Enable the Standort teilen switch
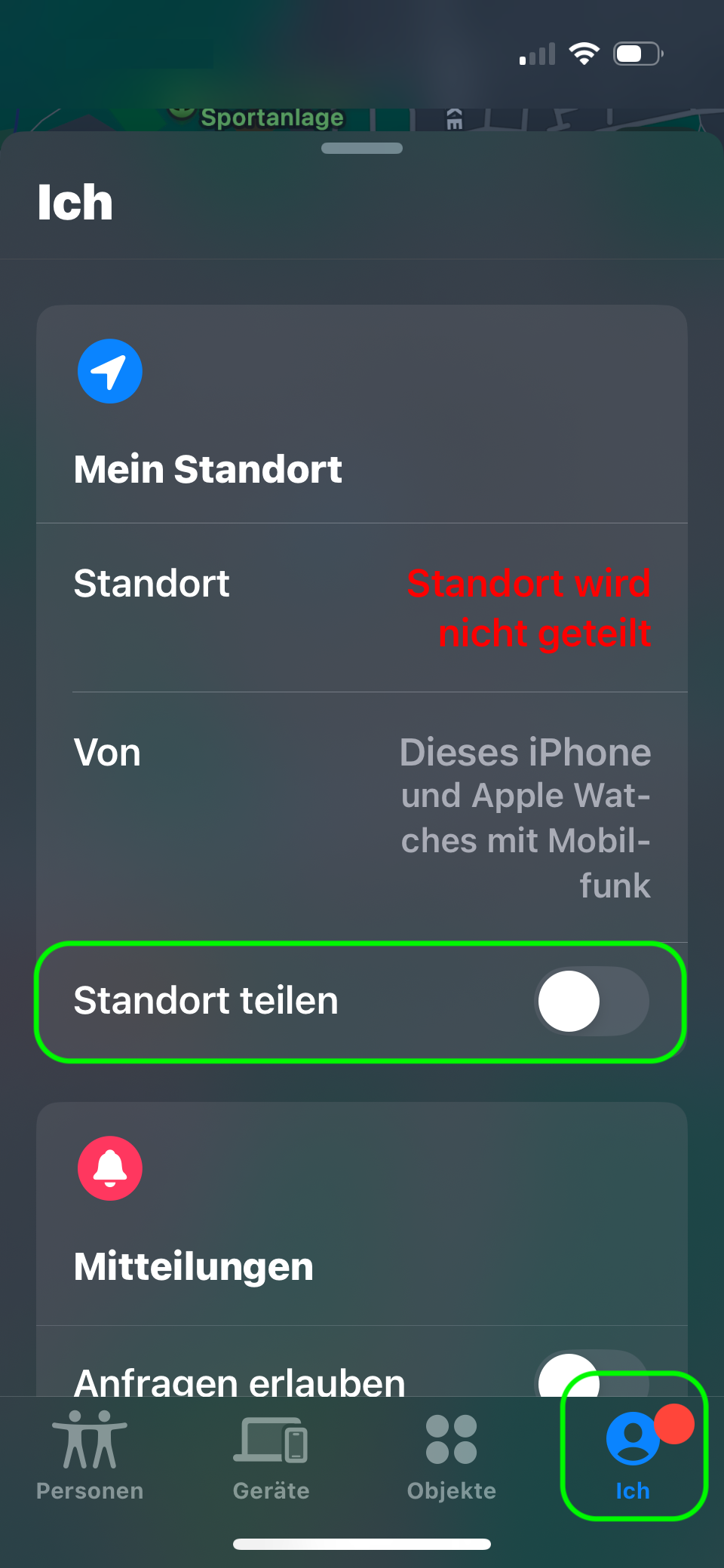This screenshot has width=724, height=1568. point(591,1001)
